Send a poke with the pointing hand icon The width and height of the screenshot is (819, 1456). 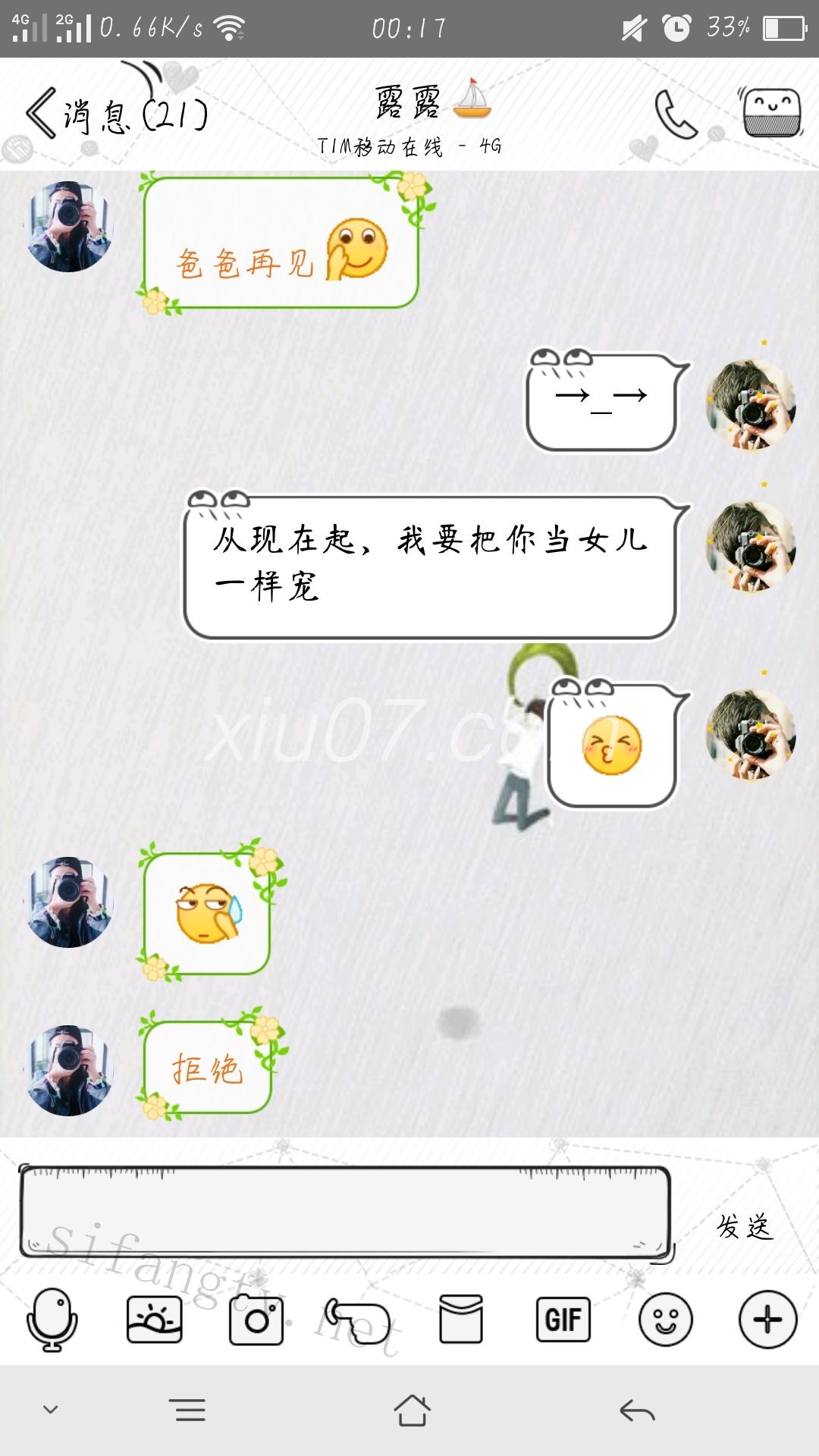[358, 1319]
